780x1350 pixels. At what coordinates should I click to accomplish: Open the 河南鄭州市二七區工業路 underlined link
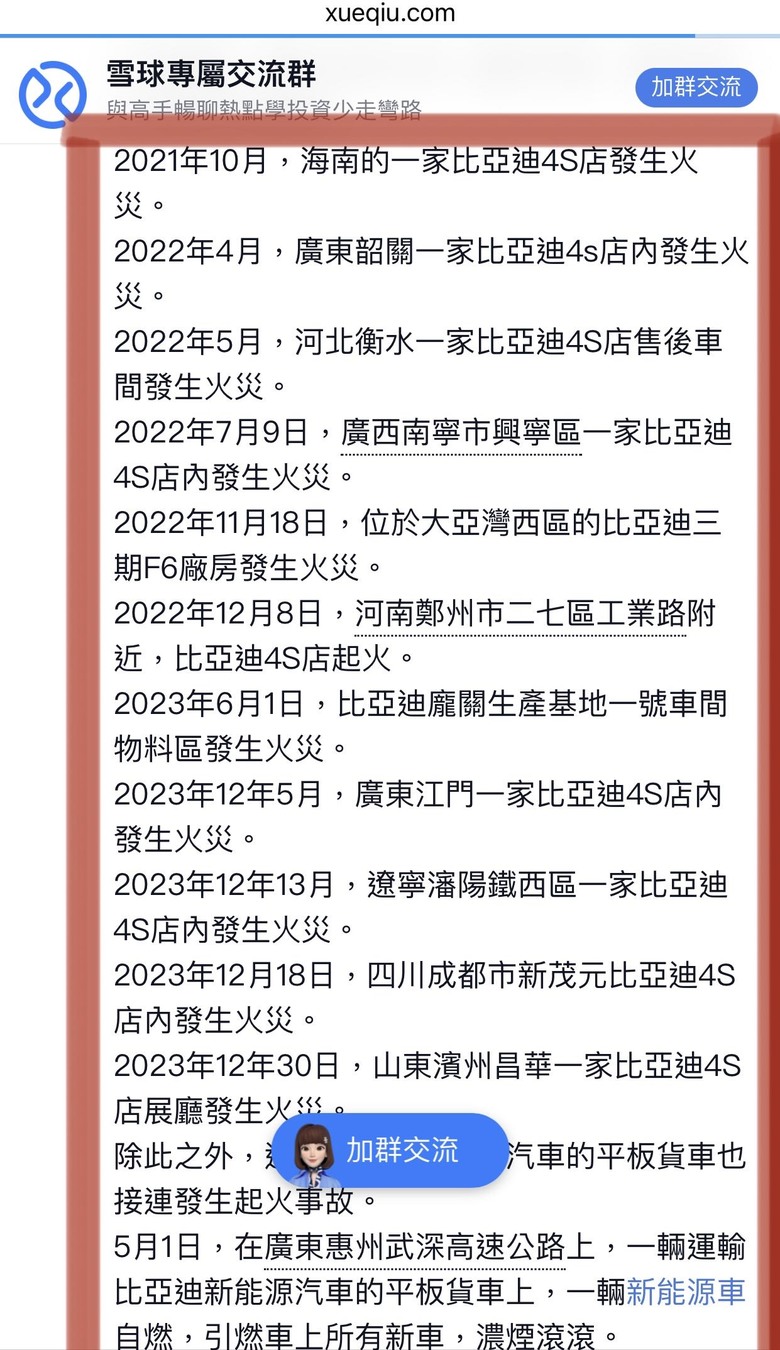click(x=520, y=614)
